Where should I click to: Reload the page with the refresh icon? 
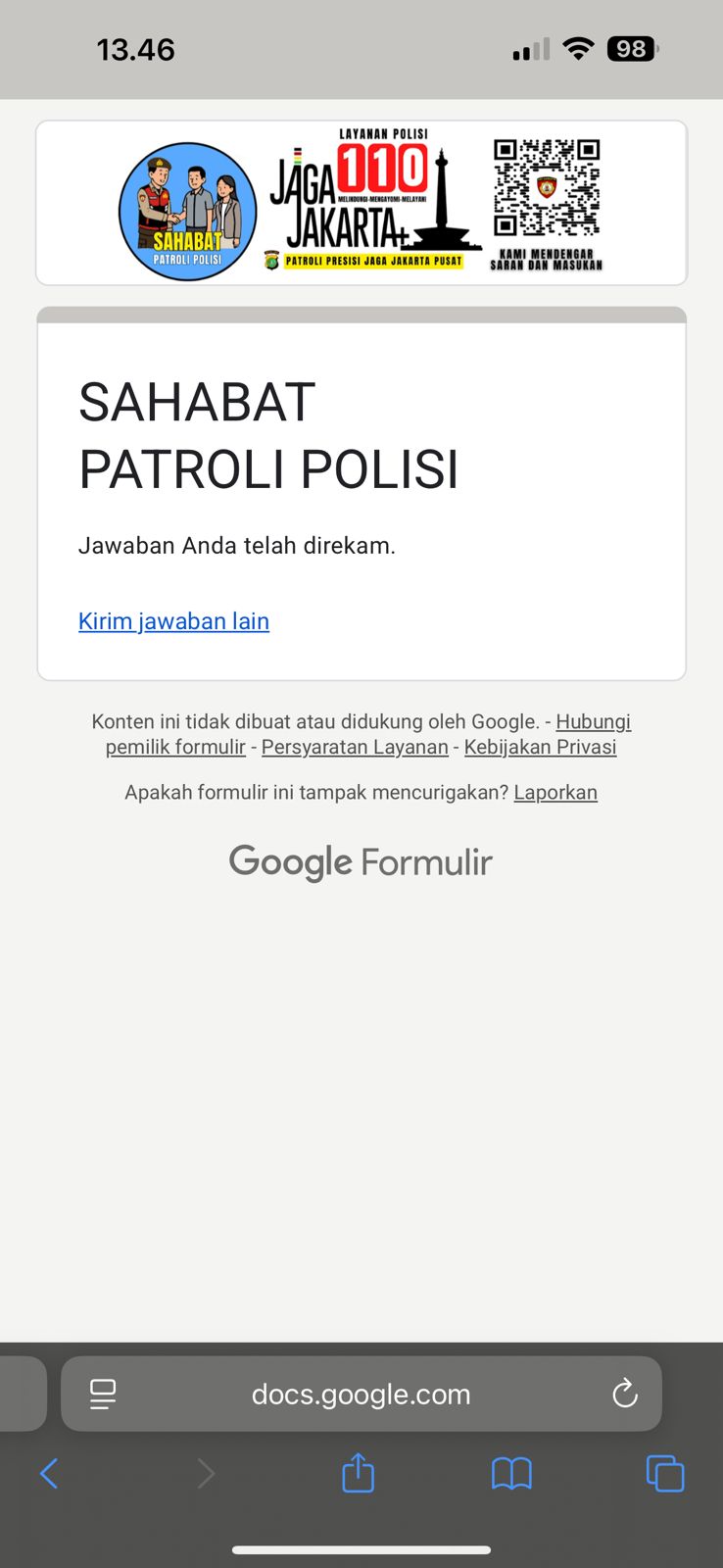[624, 1394]
